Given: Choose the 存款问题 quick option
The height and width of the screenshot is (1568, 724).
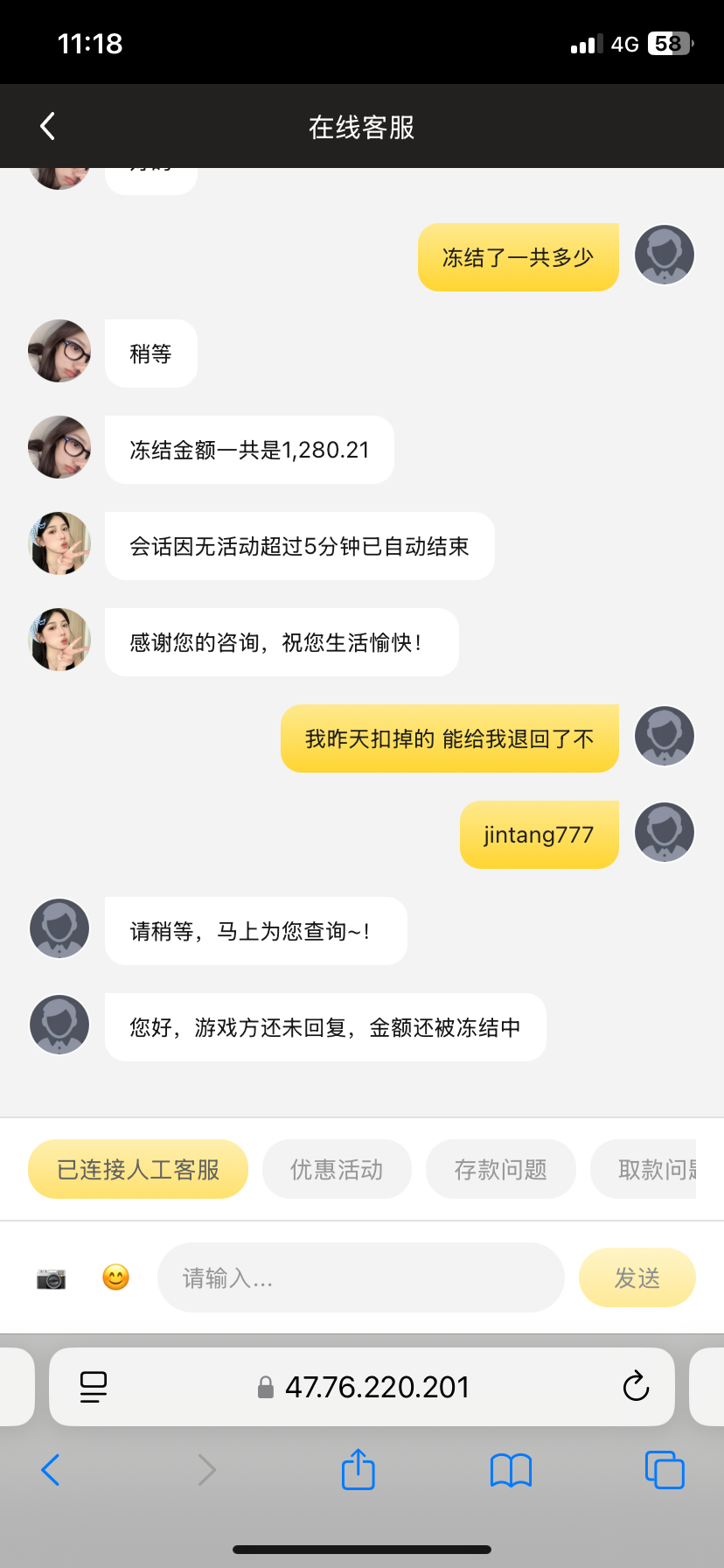Looking at the screenshot, I should coord(500,1169).
